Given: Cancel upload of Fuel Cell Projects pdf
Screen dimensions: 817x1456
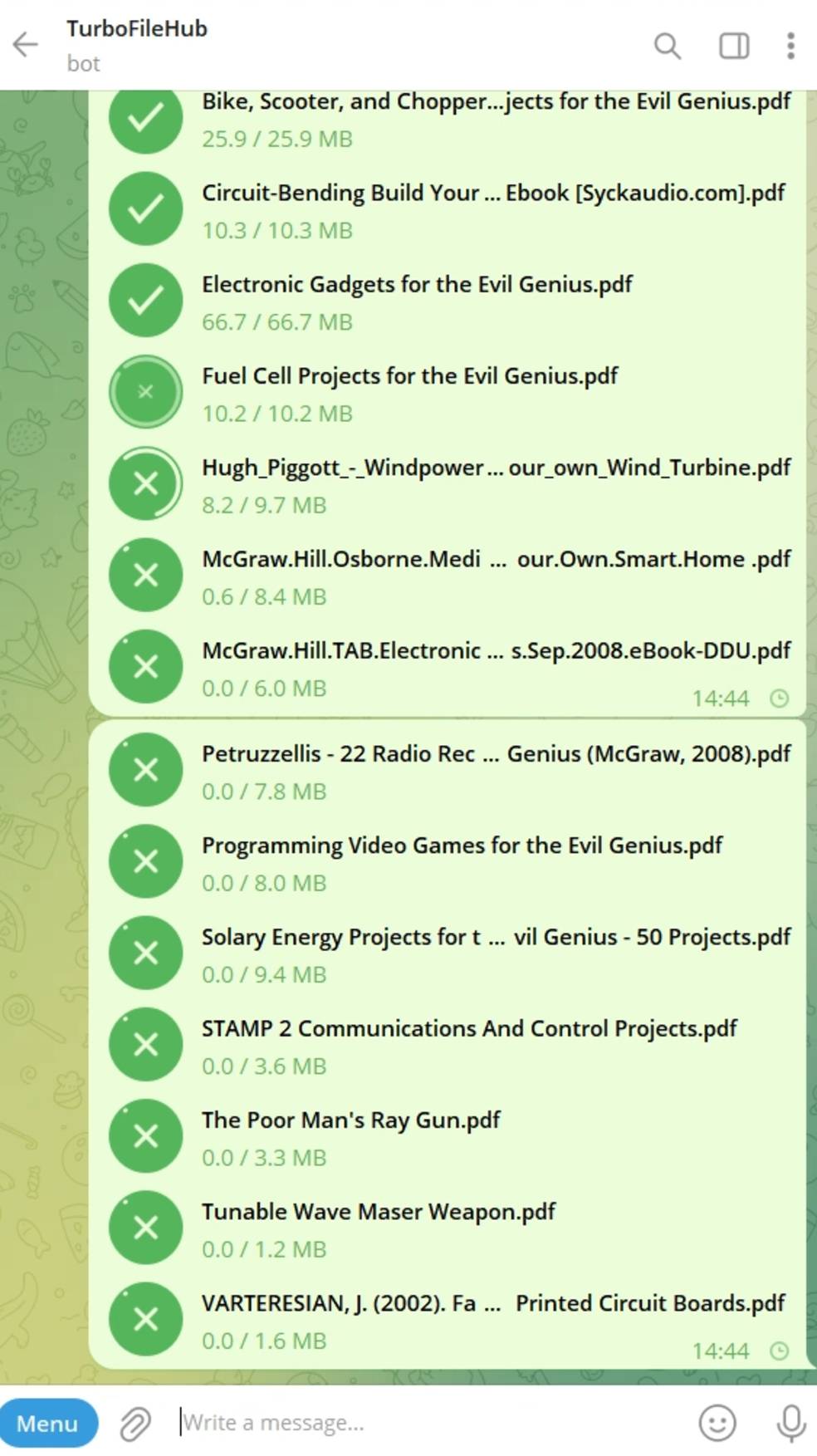Looking at the screenshot, I should tap(145, 392).
